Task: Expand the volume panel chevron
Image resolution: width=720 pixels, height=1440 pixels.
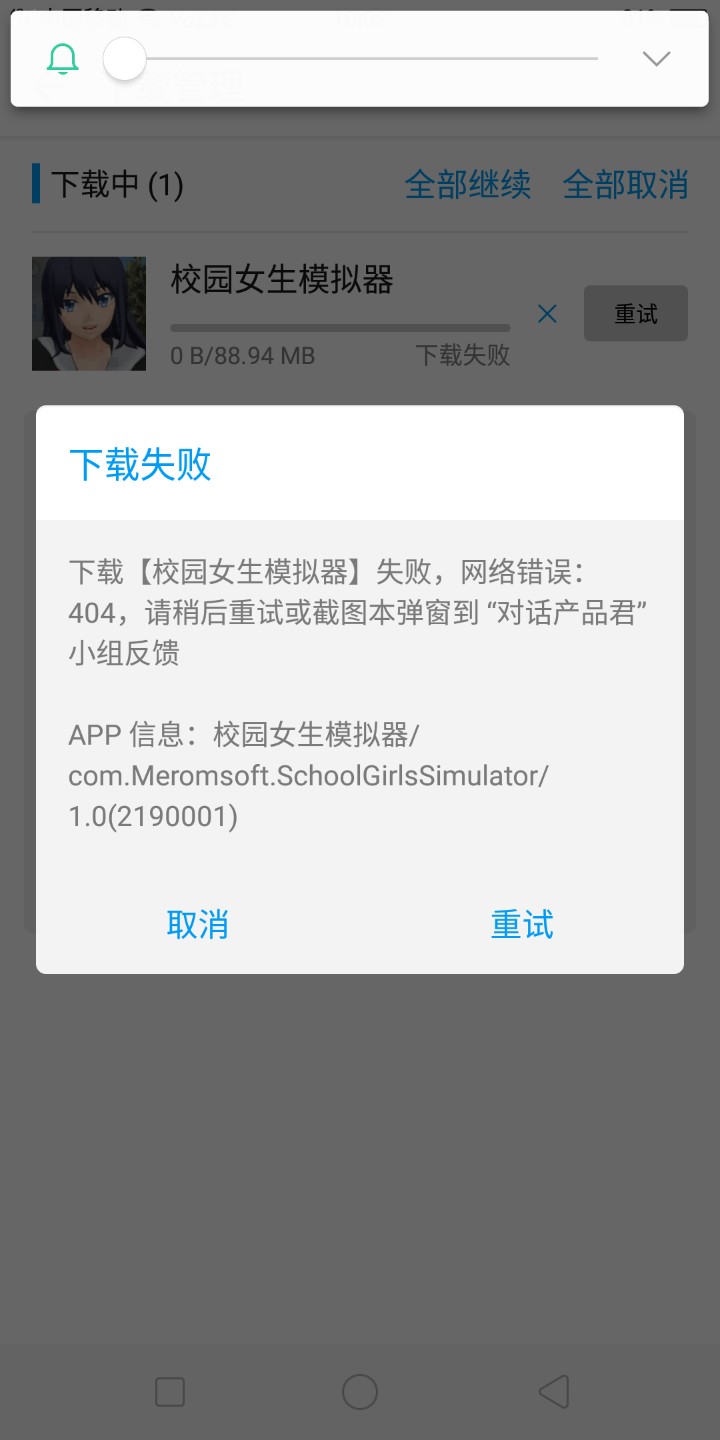Action: coord(656,59)
